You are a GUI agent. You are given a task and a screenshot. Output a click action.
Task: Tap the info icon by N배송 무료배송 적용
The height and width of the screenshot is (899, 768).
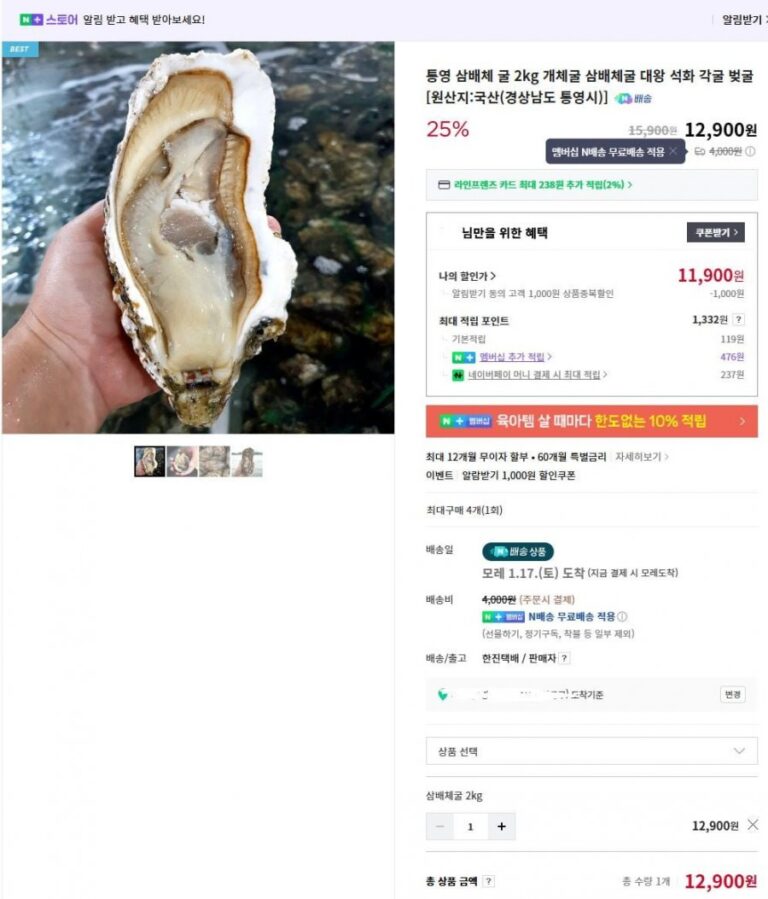(622, 616)
